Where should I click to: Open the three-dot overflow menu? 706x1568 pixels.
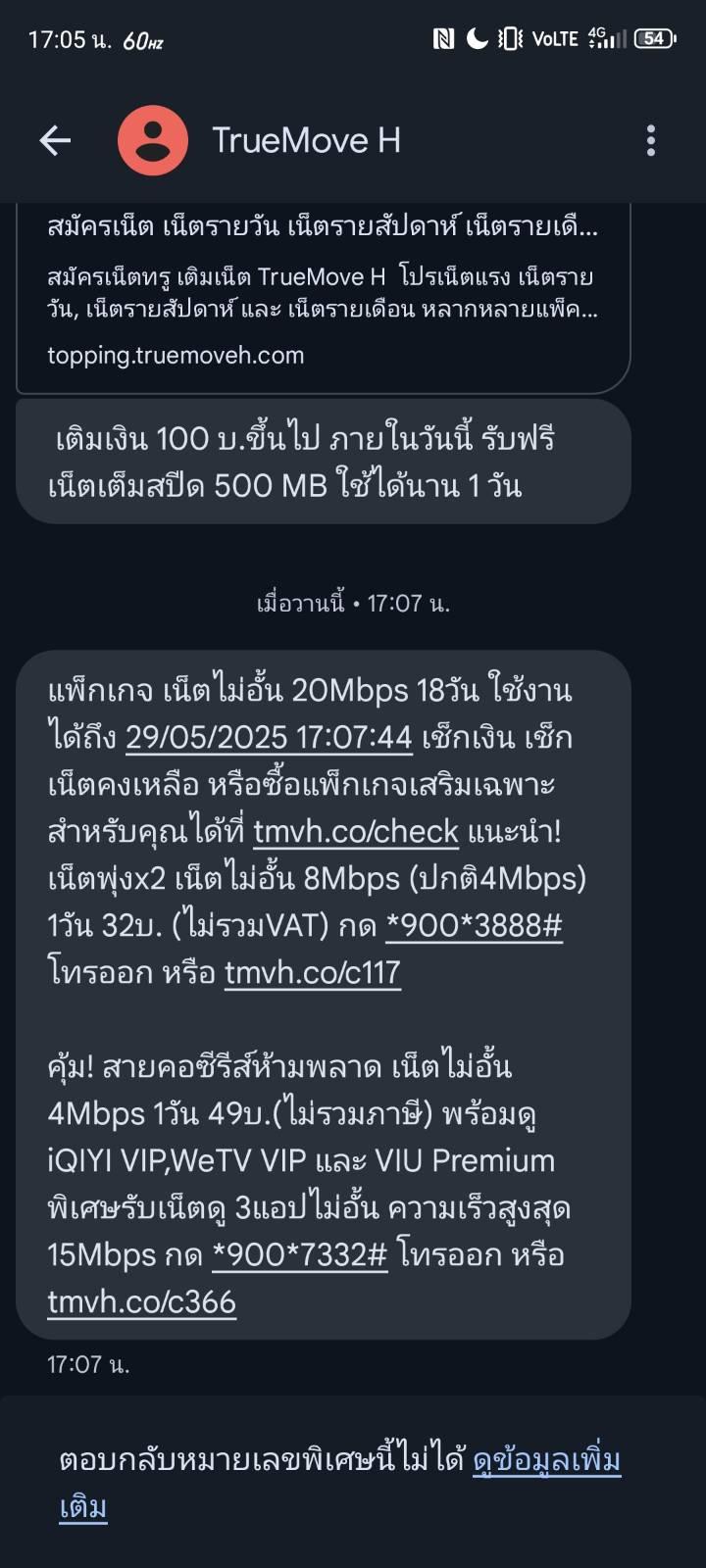coord(651,141)
